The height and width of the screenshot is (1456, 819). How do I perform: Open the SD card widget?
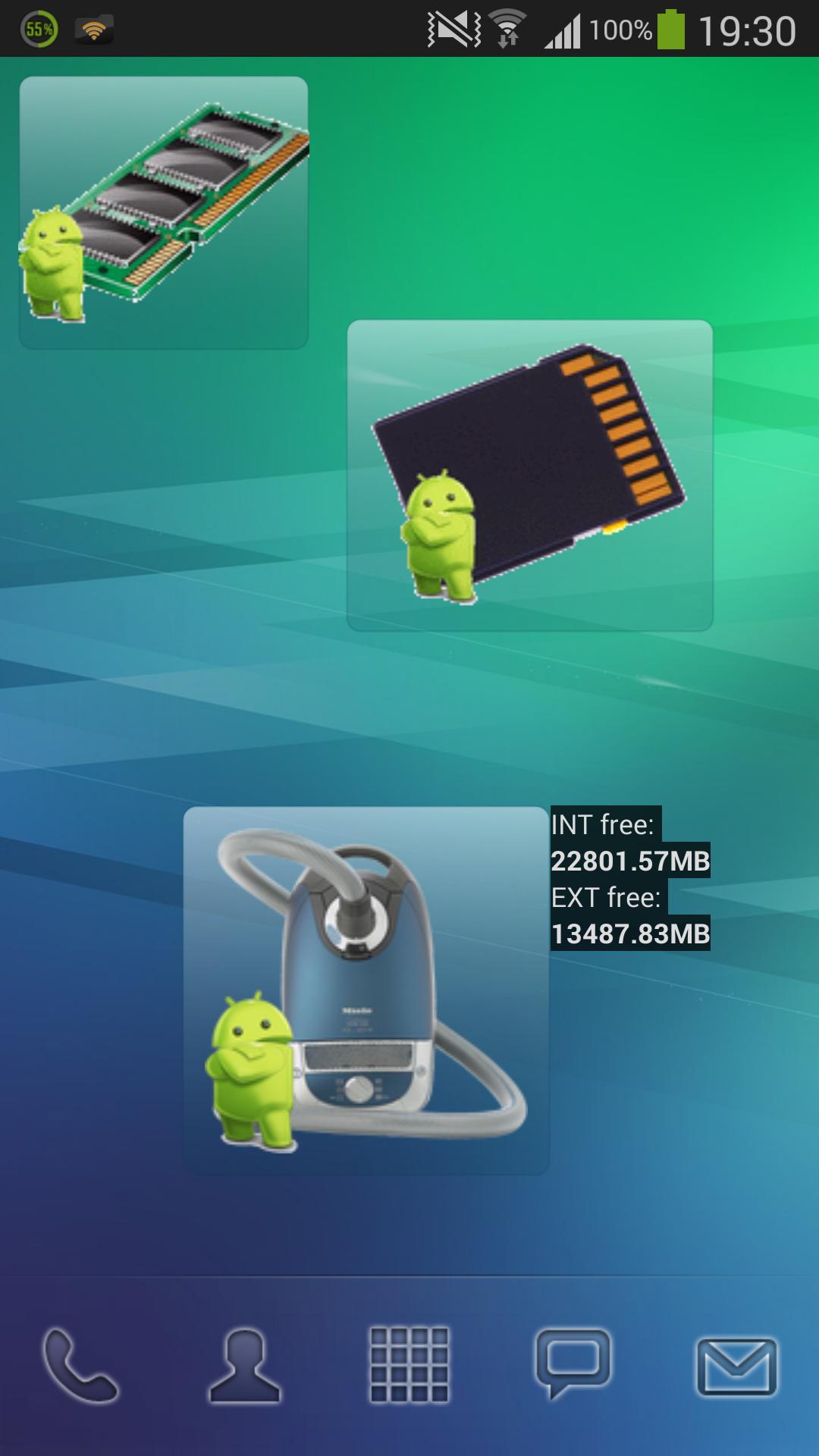pos(529,475)
